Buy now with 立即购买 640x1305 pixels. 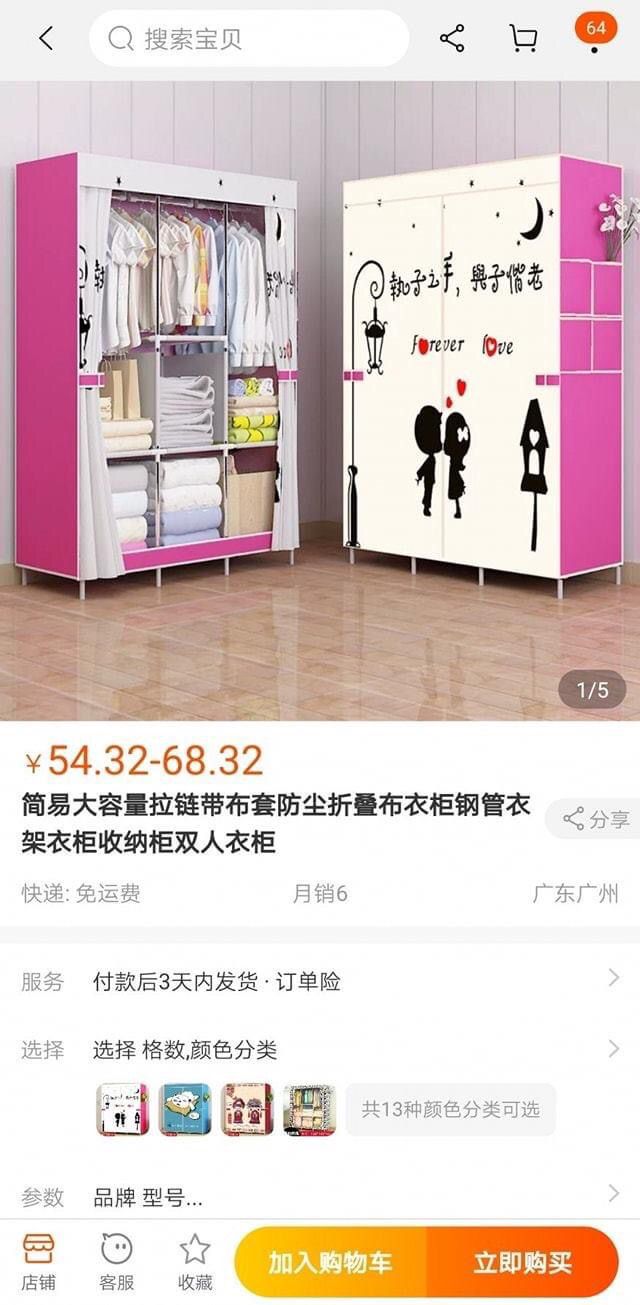click(523, 1262)
